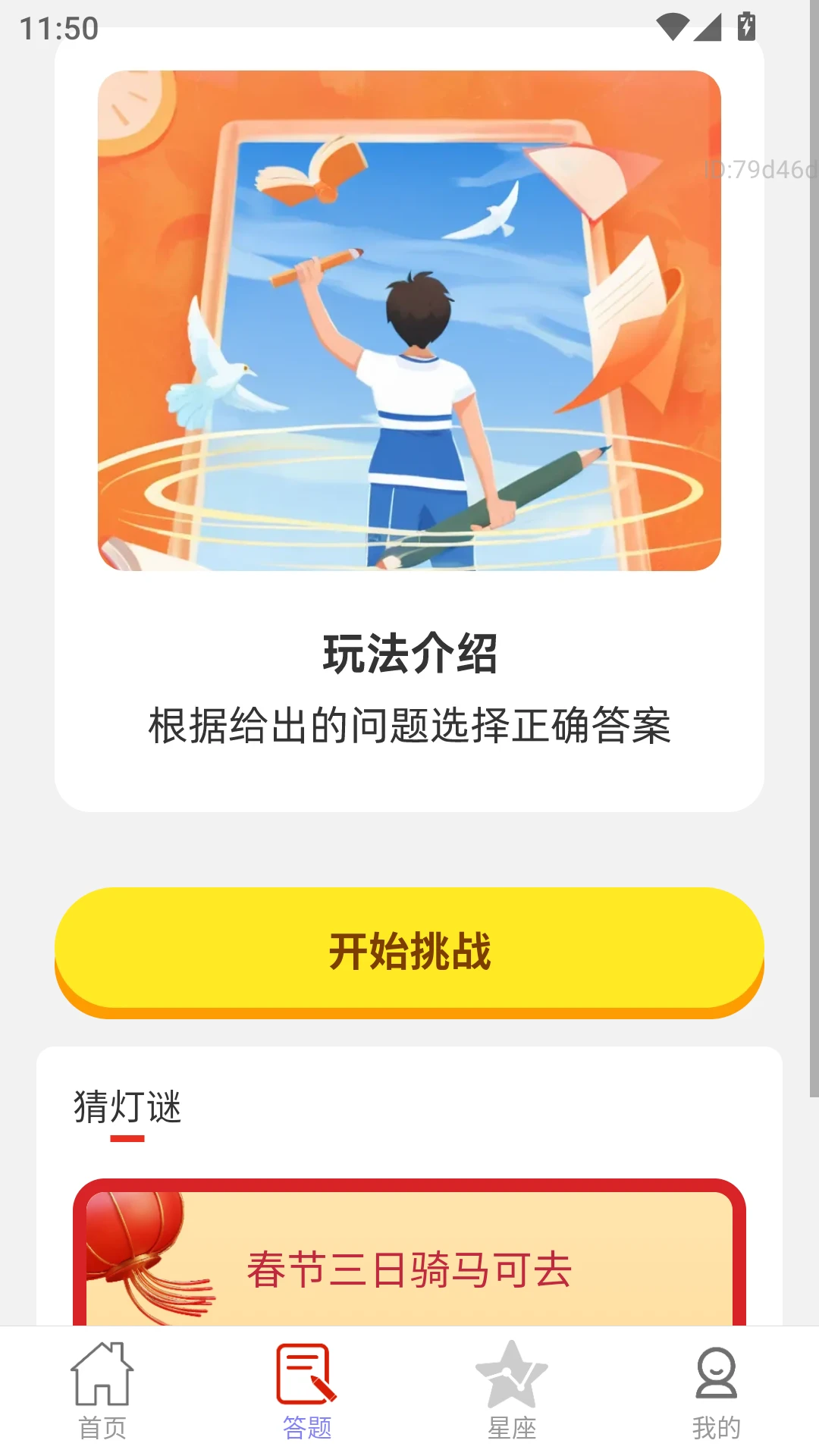The height and width of the screenshot is (1456, 819).
Task: Open the riddle 春节三日骑马可去
Action: [x=409, y=1266]
